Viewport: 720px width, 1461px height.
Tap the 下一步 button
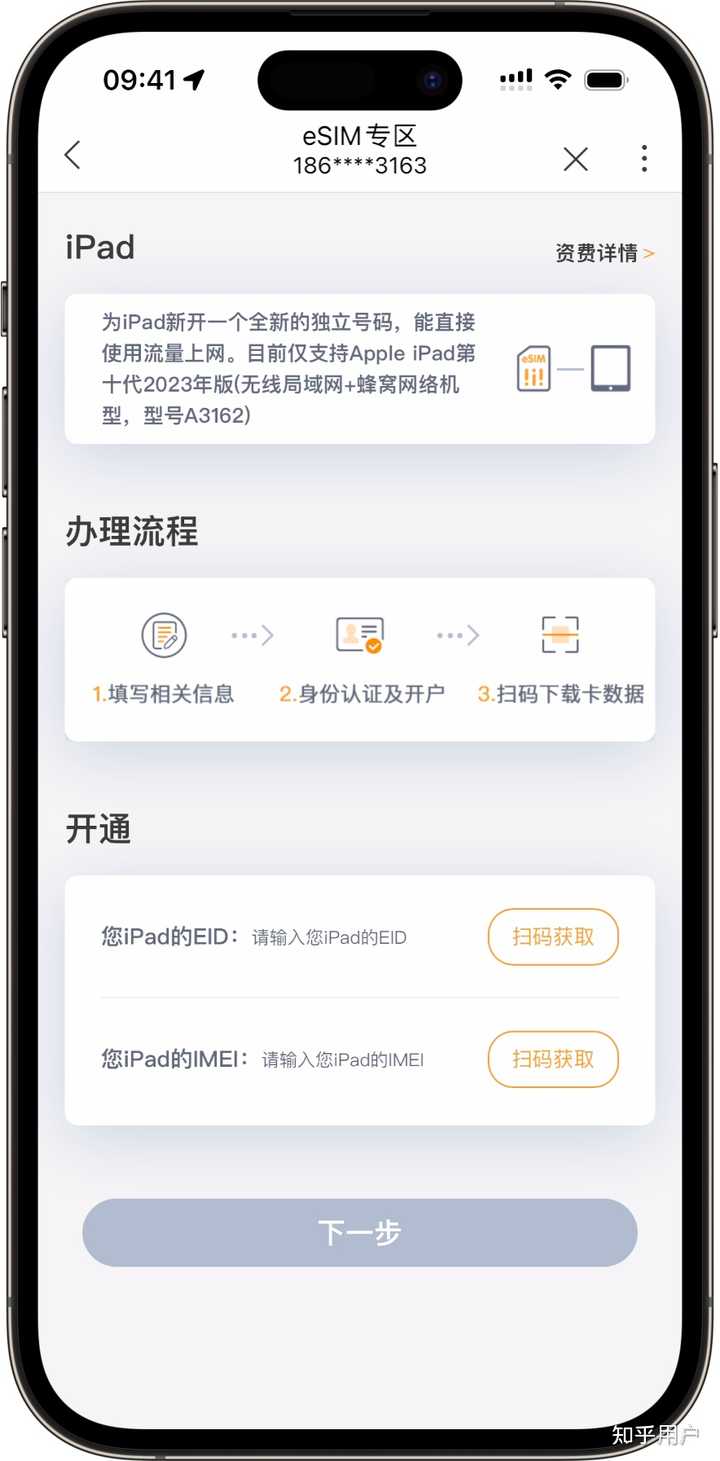pyautogui.click(x=360, y=1233)
